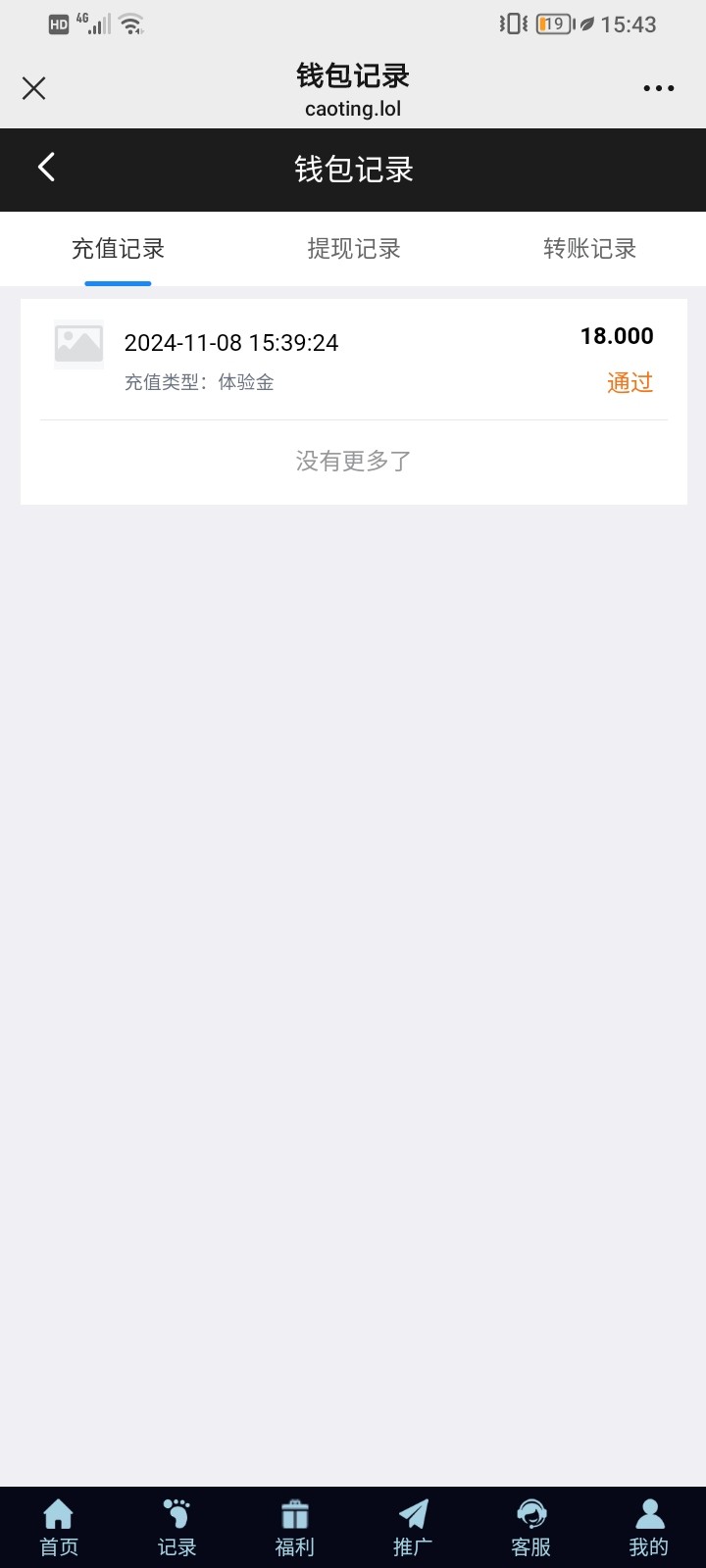Close the webview with the X icon

tap(34, 88)
